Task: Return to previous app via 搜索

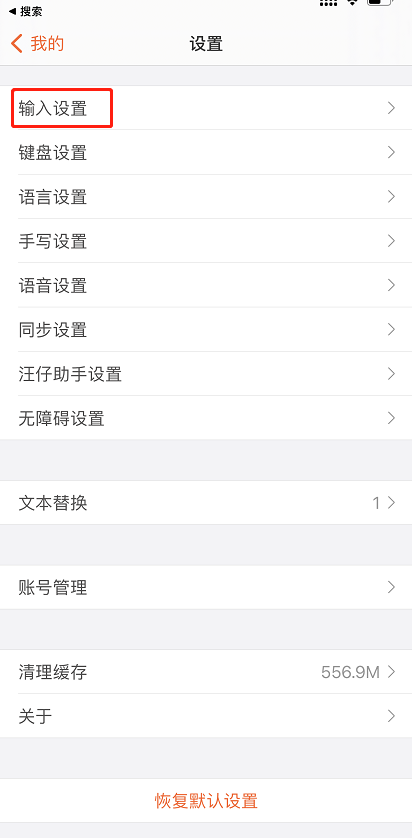Action: (x=26, y=11)
